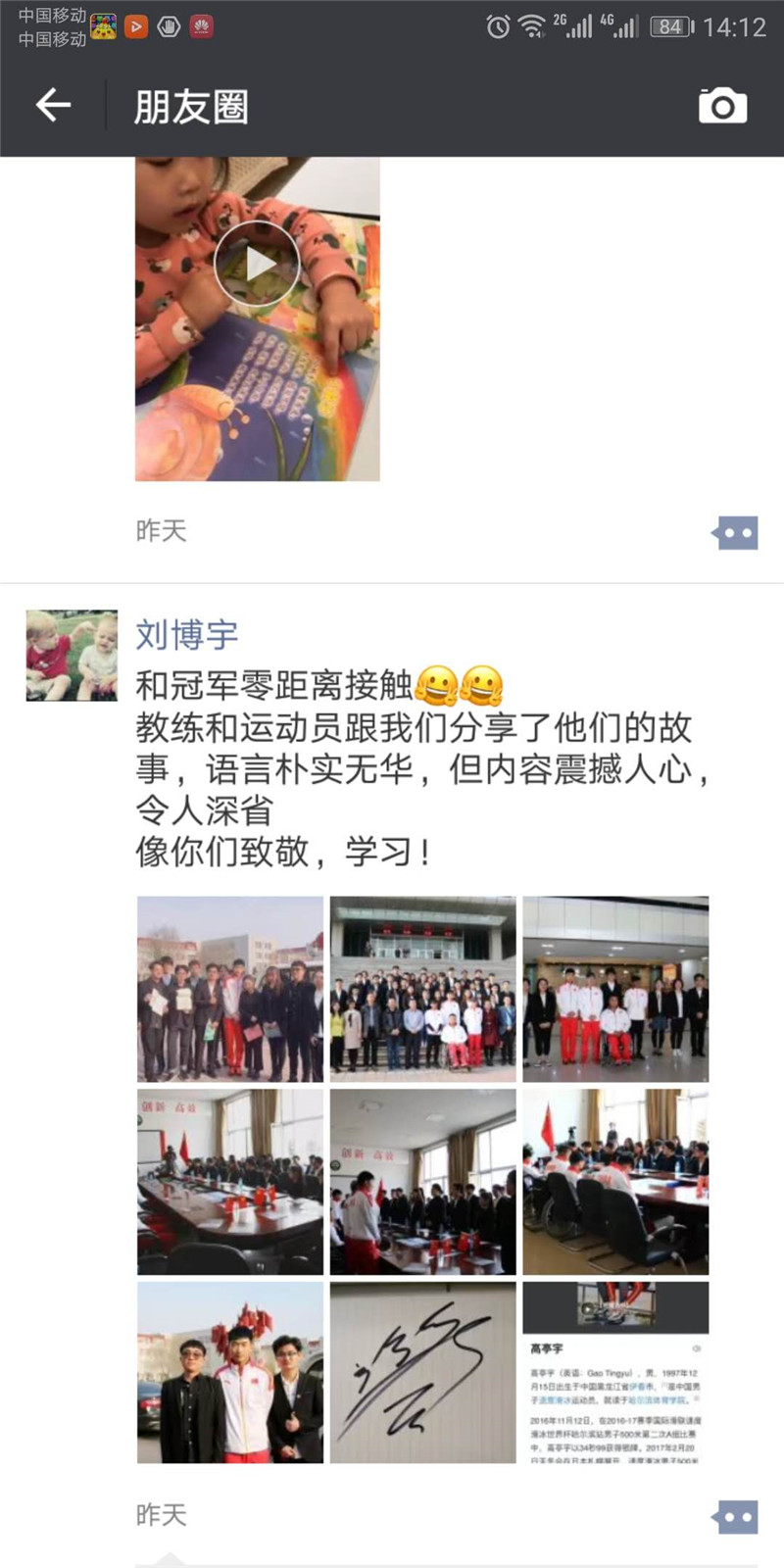The height and width of the screenshot is (1568, 784).
Task: Go back from the 朋友圈 screen
Action: [x=54, y=105]
